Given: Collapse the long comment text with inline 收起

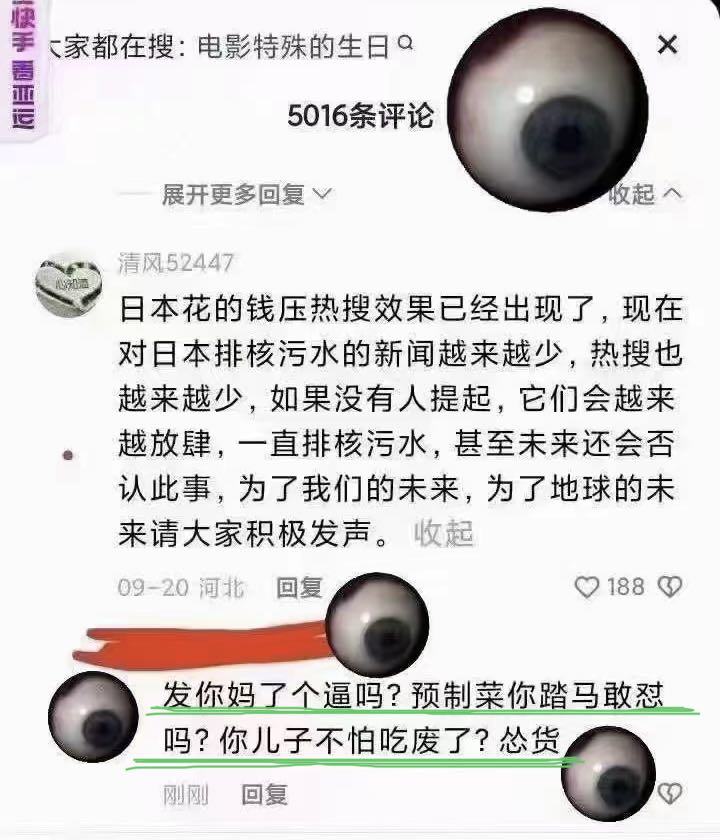Looking at the screenshot, I should tap(444, 532).
